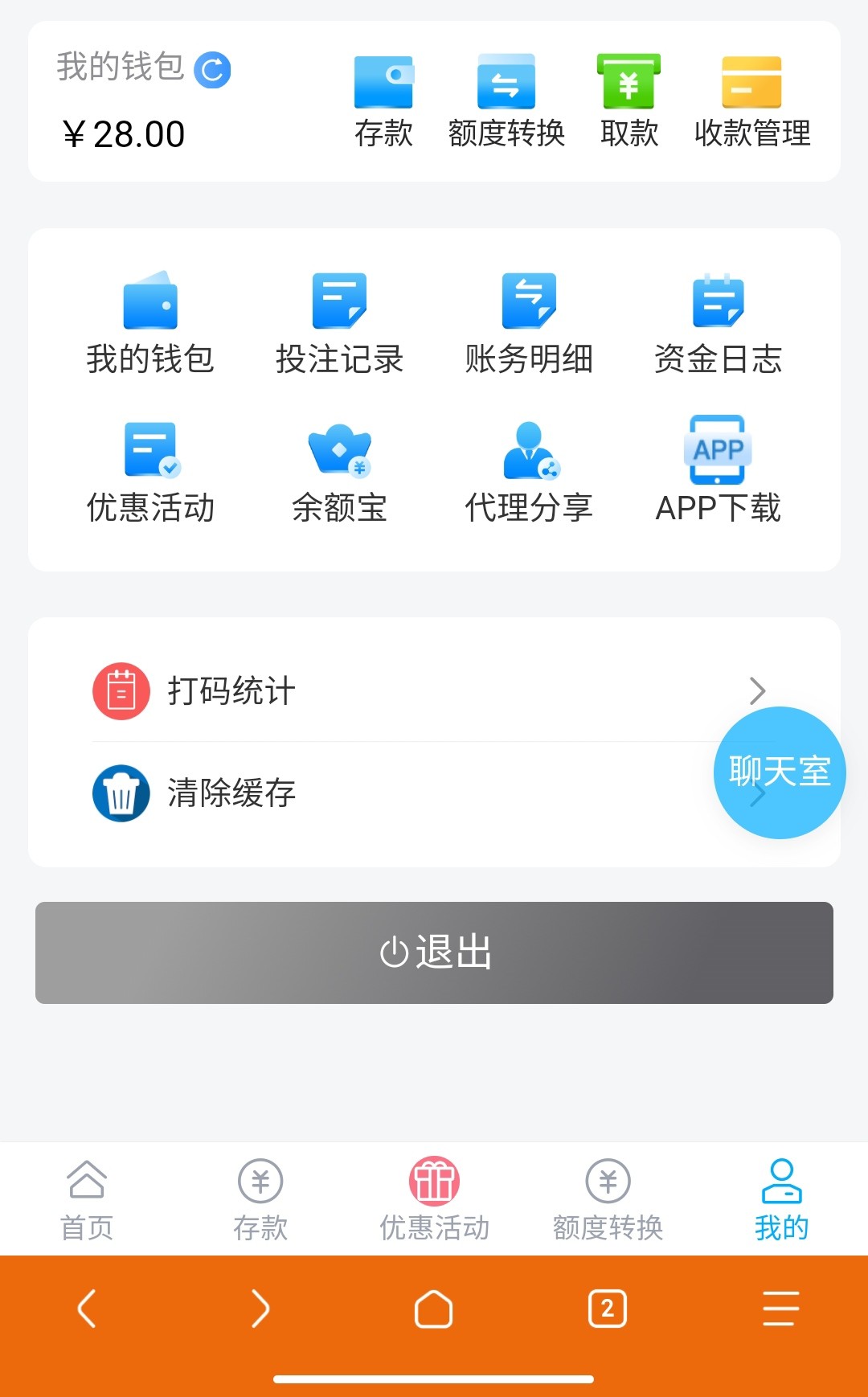
Task: Open 代理分享
Action: [529, 473]
